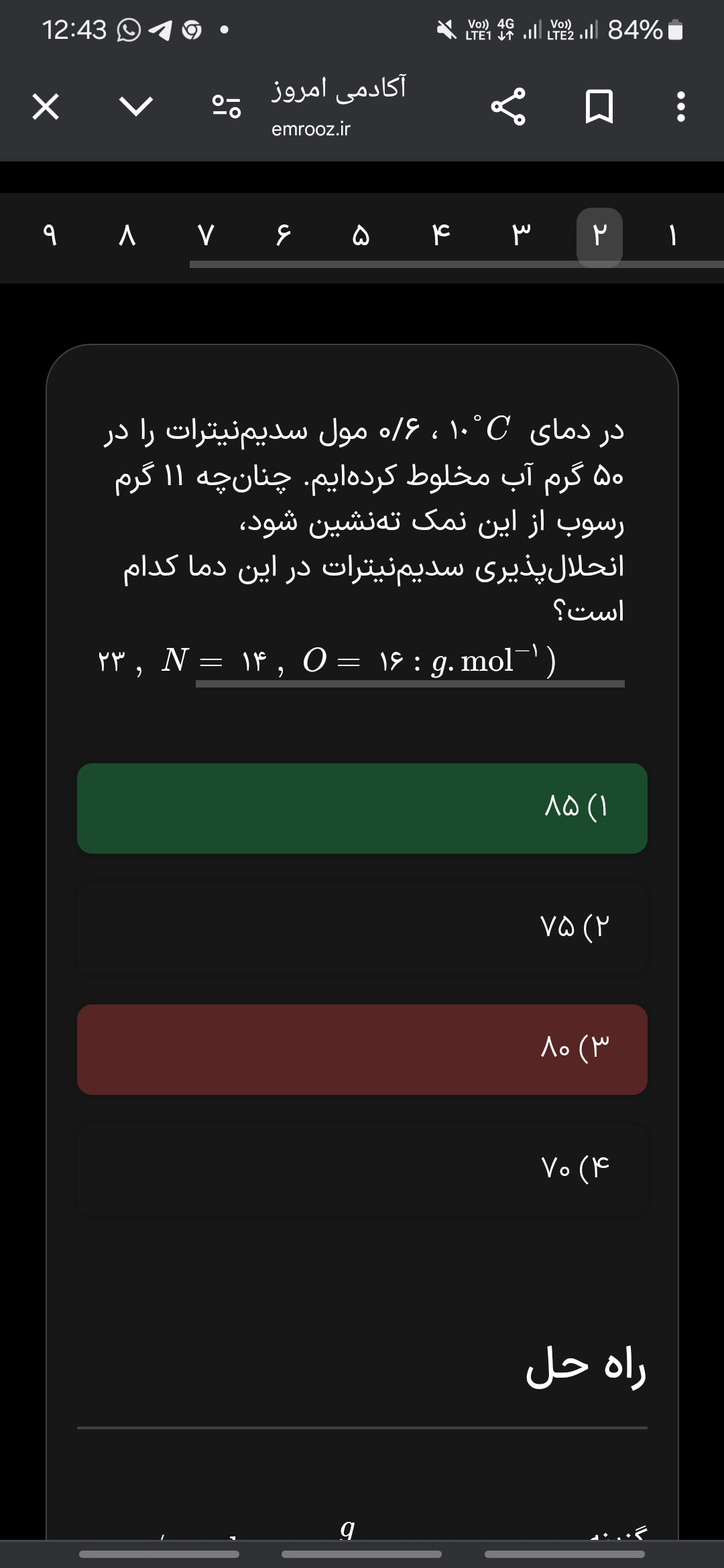Select answer option ۱) ۸۵
The image size is (724, 1568).
pos(362,808)
